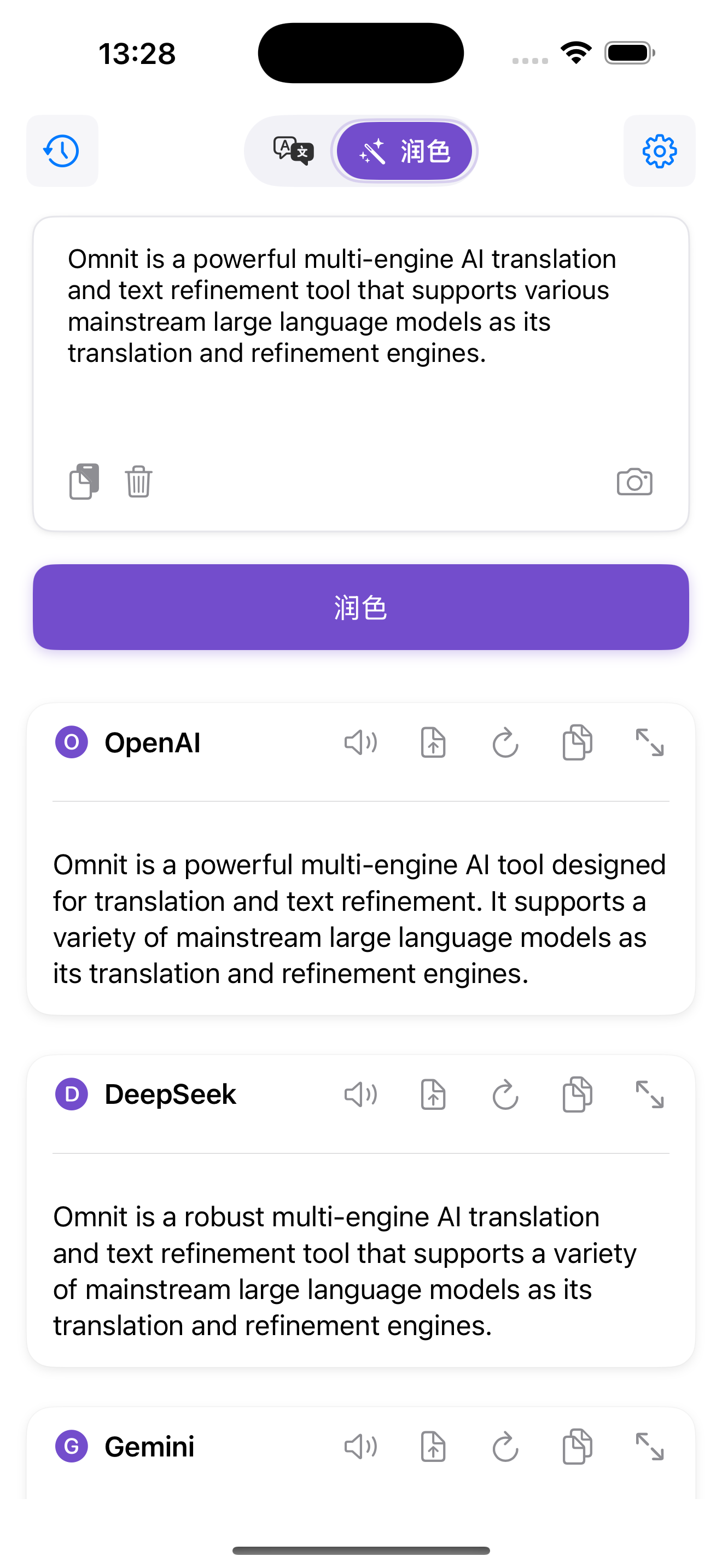Share the OpenAI result
Image resolution: width=722 pixels, height=1568 pixels.
(x=433, y=742)
